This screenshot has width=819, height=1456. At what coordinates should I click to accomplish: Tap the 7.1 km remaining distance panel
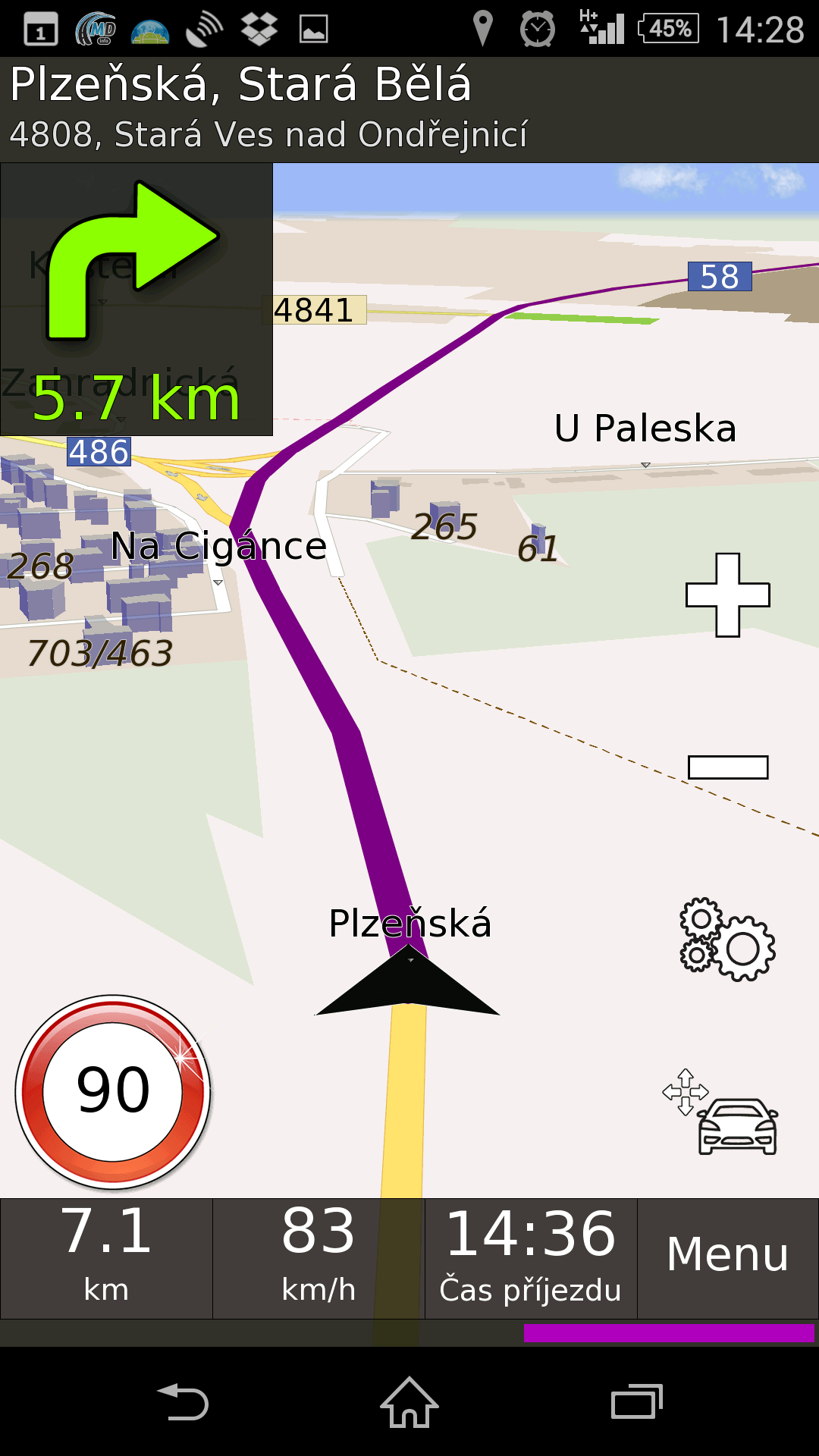point(106,1259)
